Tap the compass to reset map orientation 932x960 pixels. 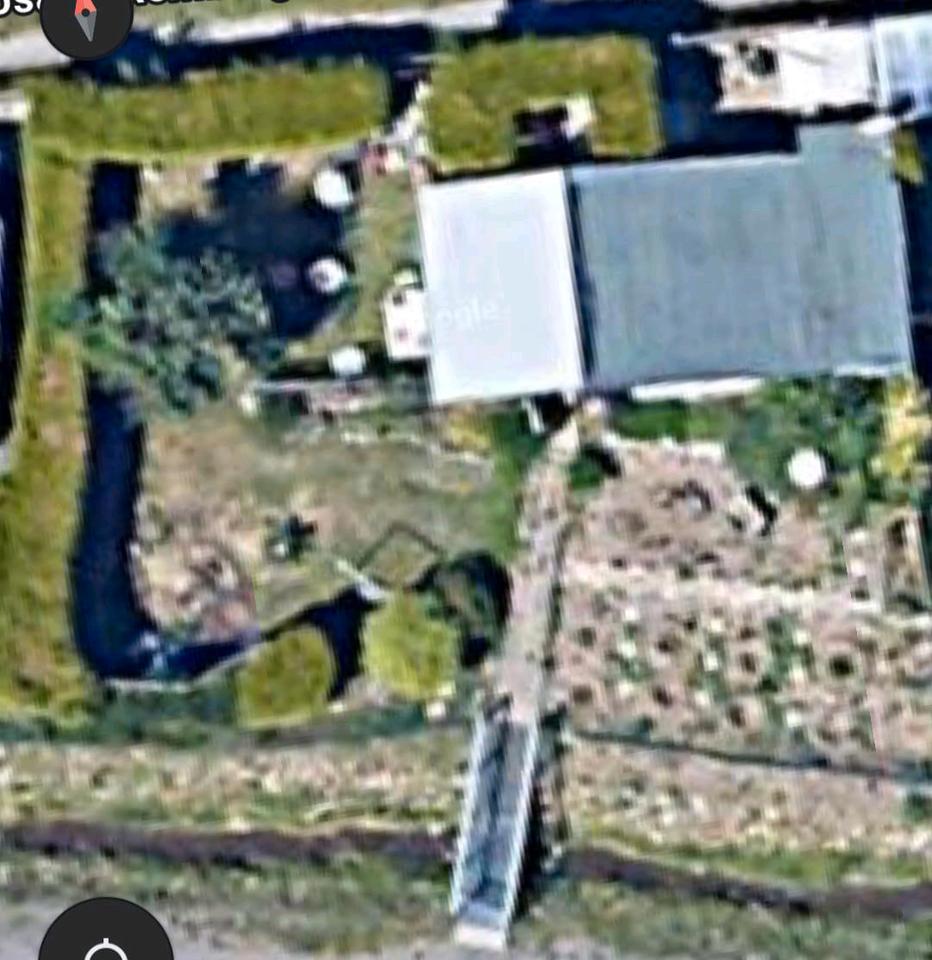point(86,18)
